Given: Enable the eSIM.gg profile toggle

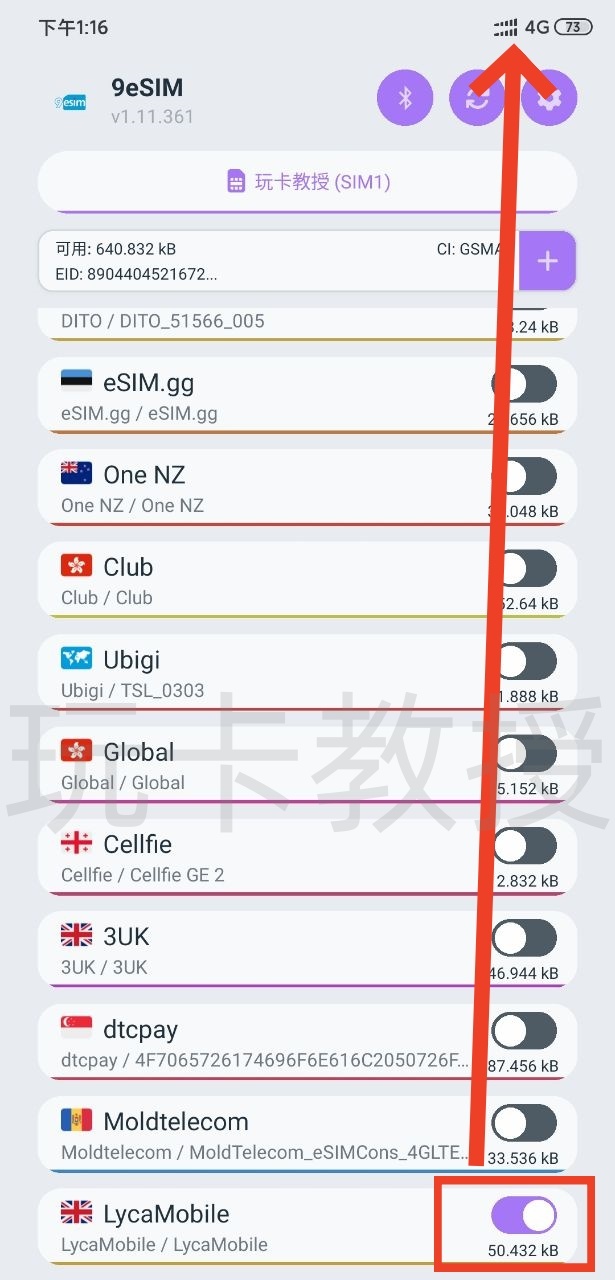Looking at the screenshot, I should tap(525, 384).
